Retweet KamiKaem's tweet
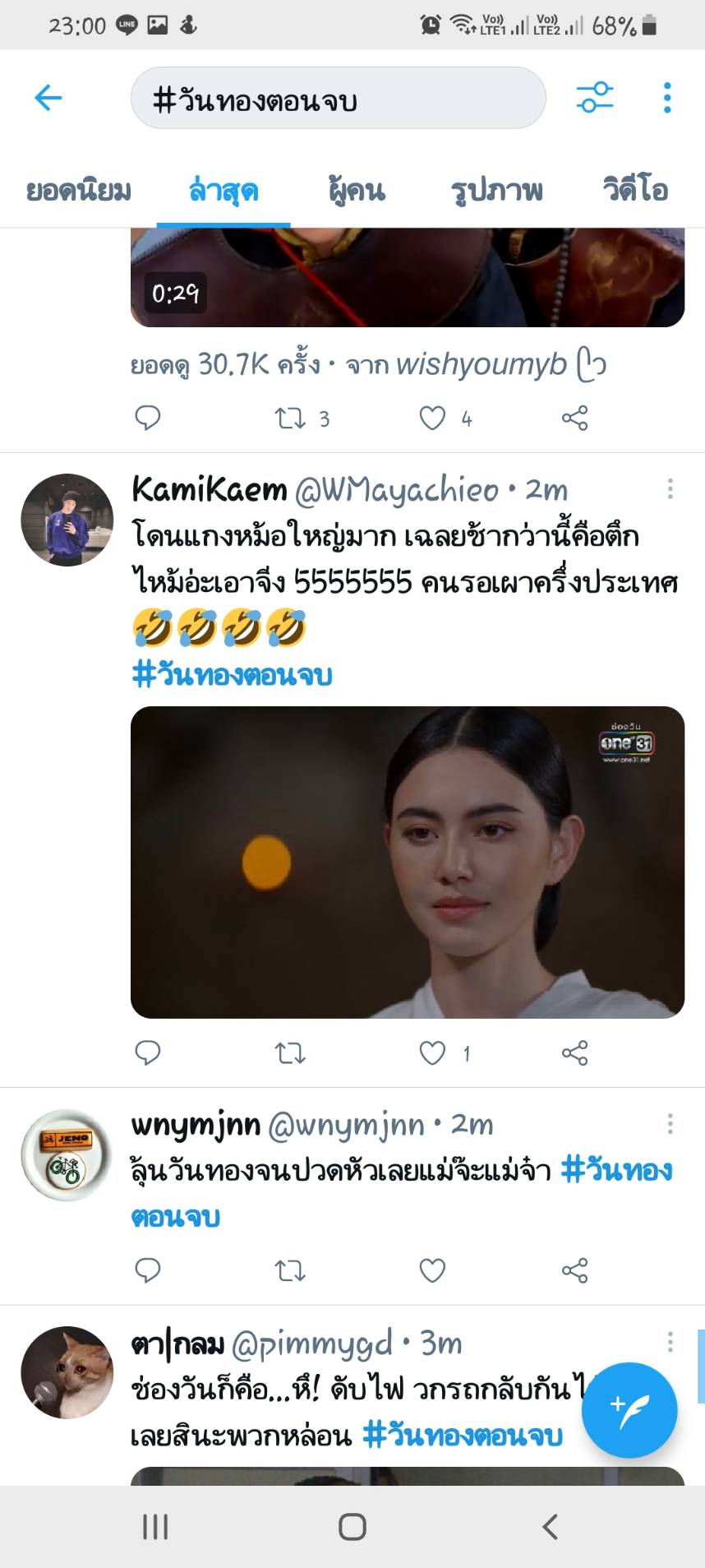The height and width of the screenshot is (1568, 705). (289, 1053)
